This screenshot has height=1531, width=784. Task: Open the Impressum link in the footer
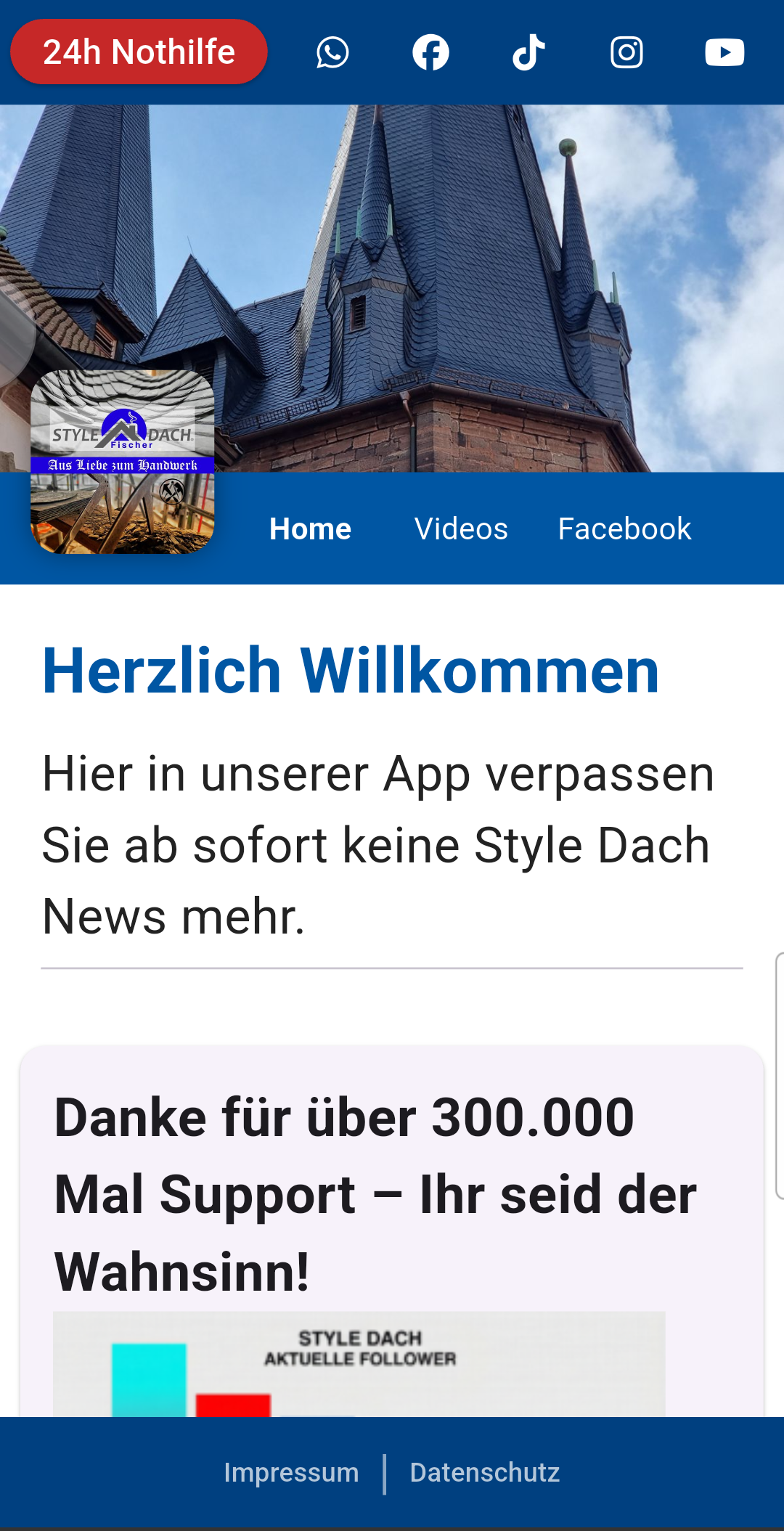point(291,1471)
